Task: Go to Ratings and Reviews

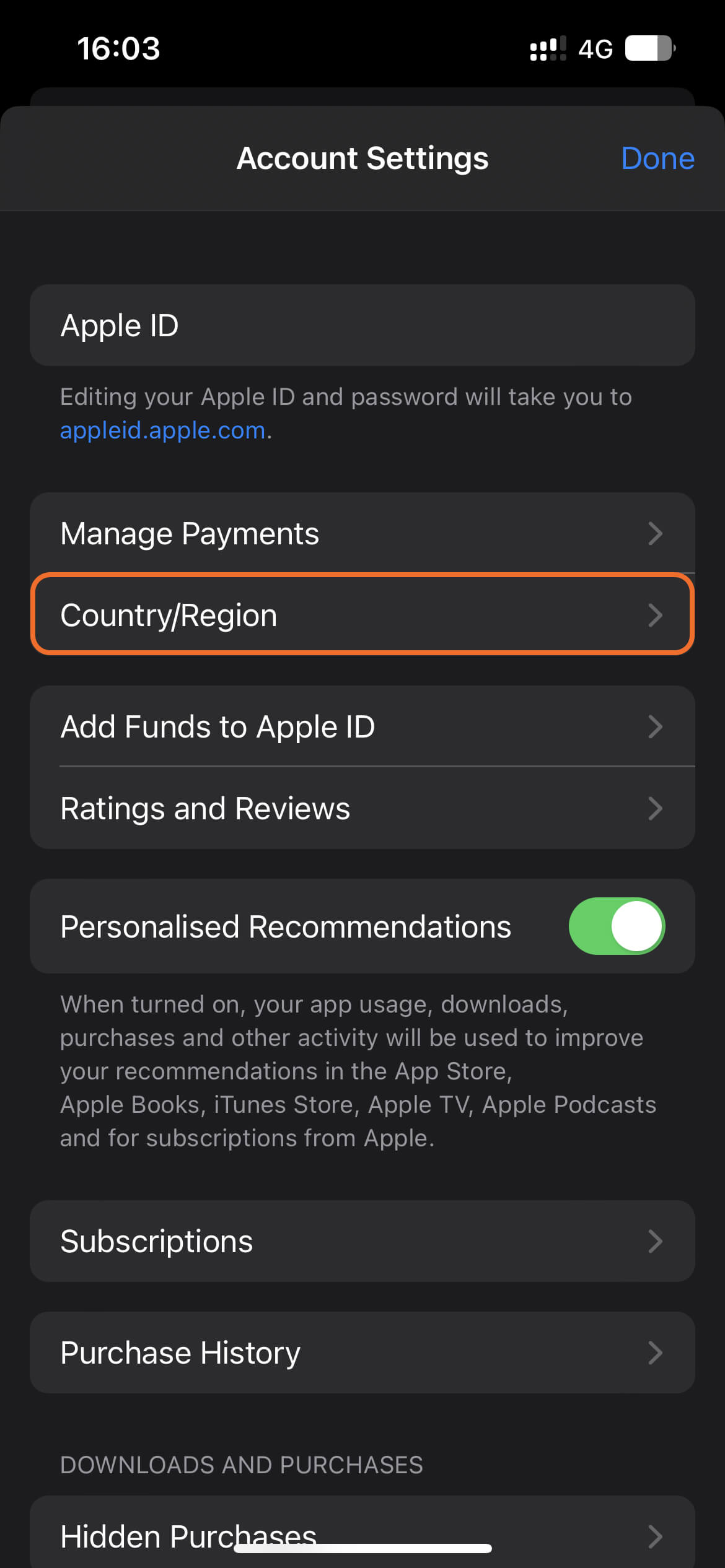Action: [x=362, y=808]
